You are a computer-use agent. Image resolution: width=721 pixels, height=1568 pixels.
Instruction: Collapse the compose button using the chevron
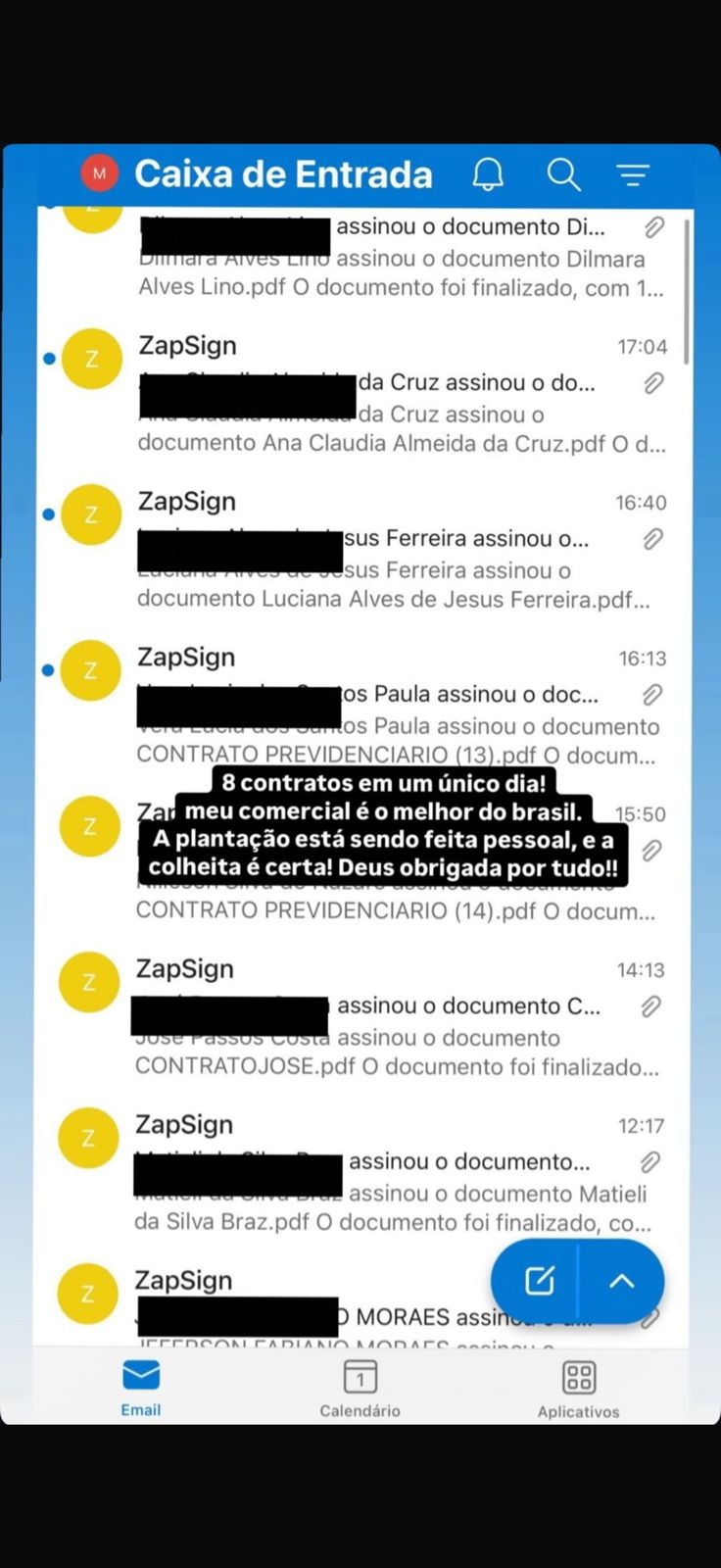click(623, 1281)
